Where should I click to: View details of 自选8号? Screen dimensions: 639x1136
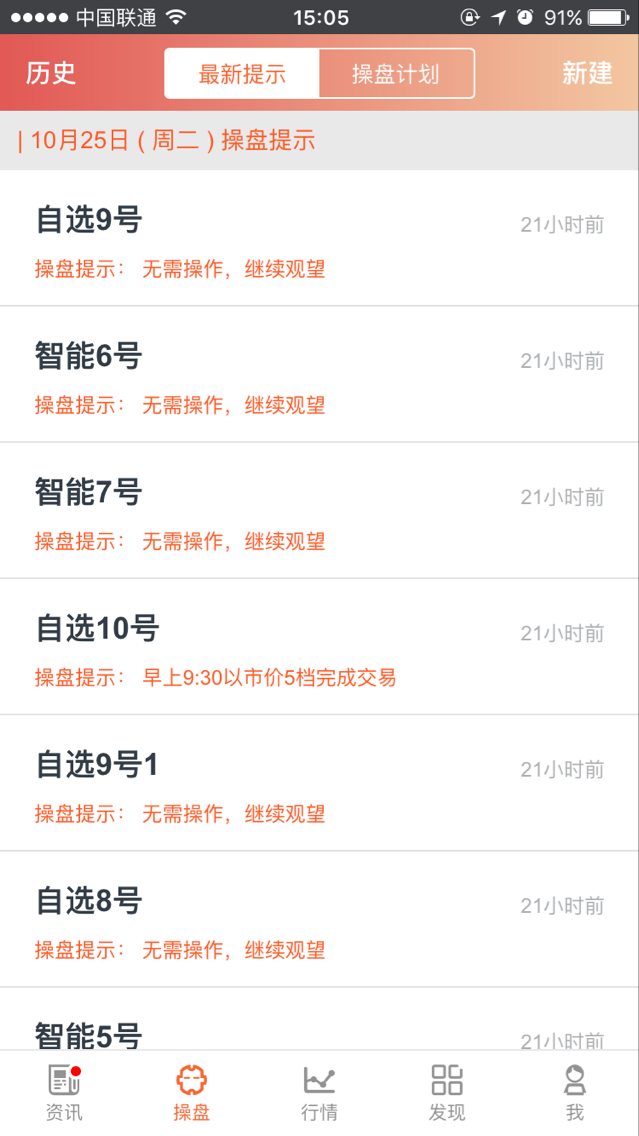point(320,919)
